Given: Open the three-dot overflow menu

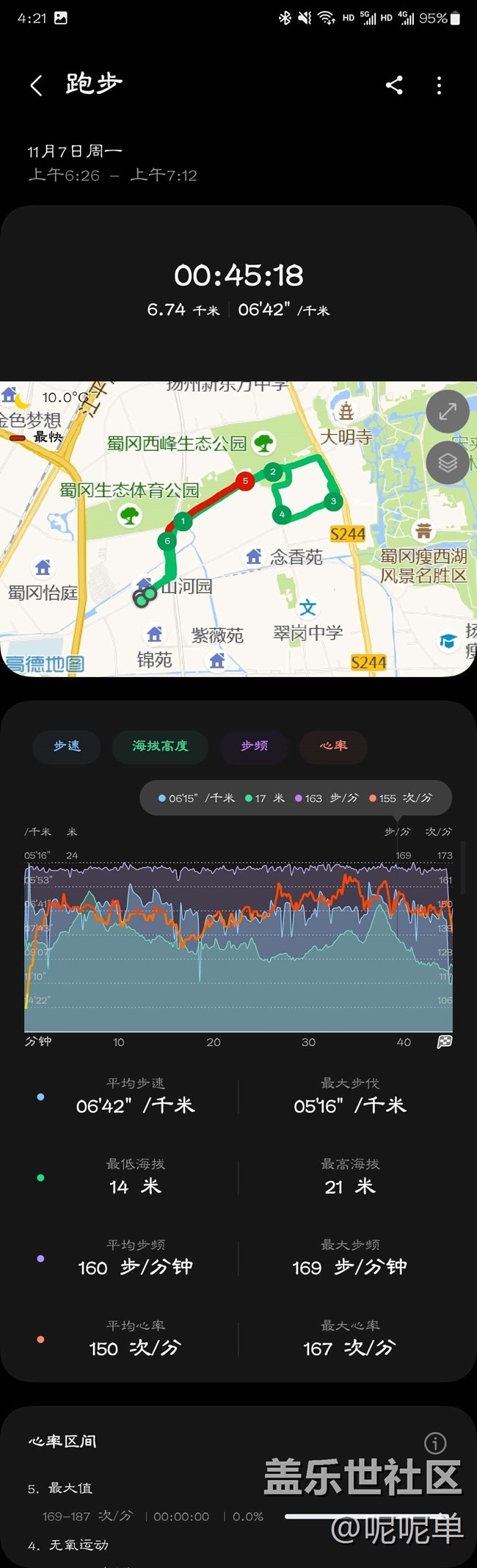Looking at the screenshot, I should (x=439, y=85).
